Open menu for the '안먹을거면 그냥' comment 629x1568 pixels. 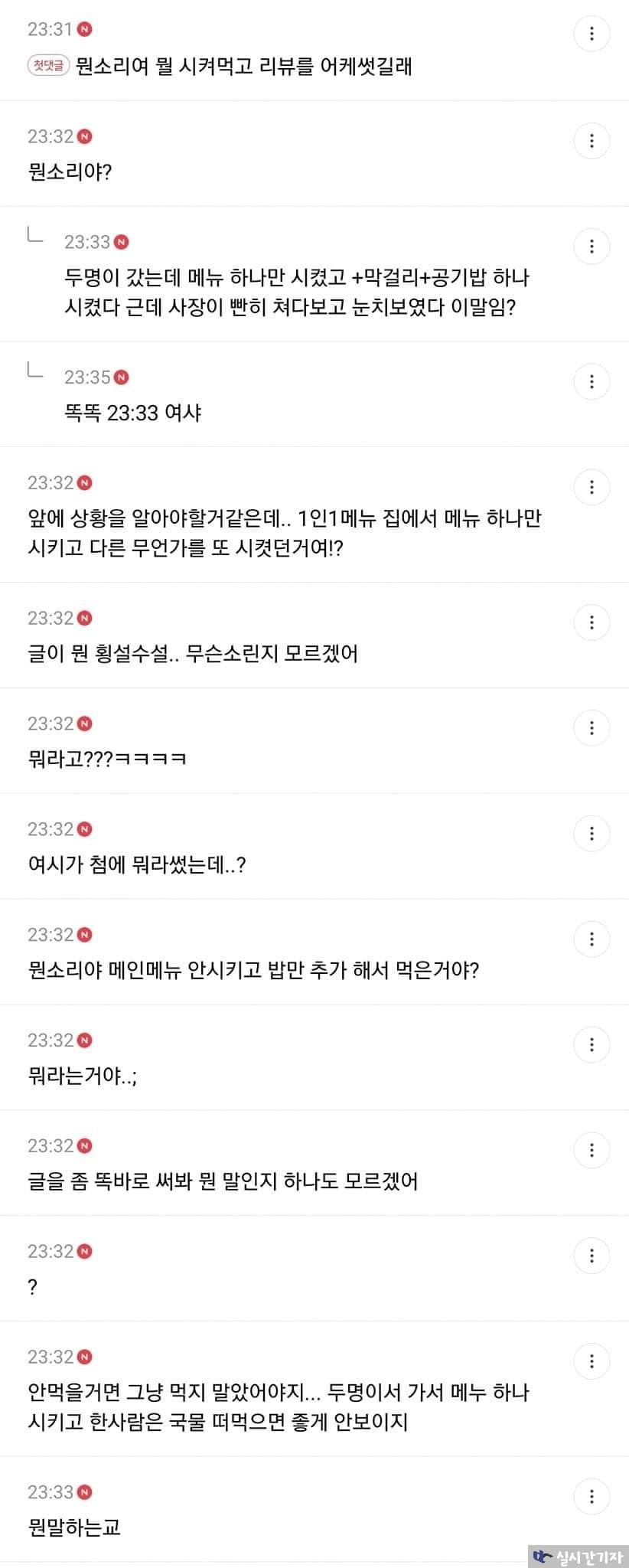(592, 1361)
